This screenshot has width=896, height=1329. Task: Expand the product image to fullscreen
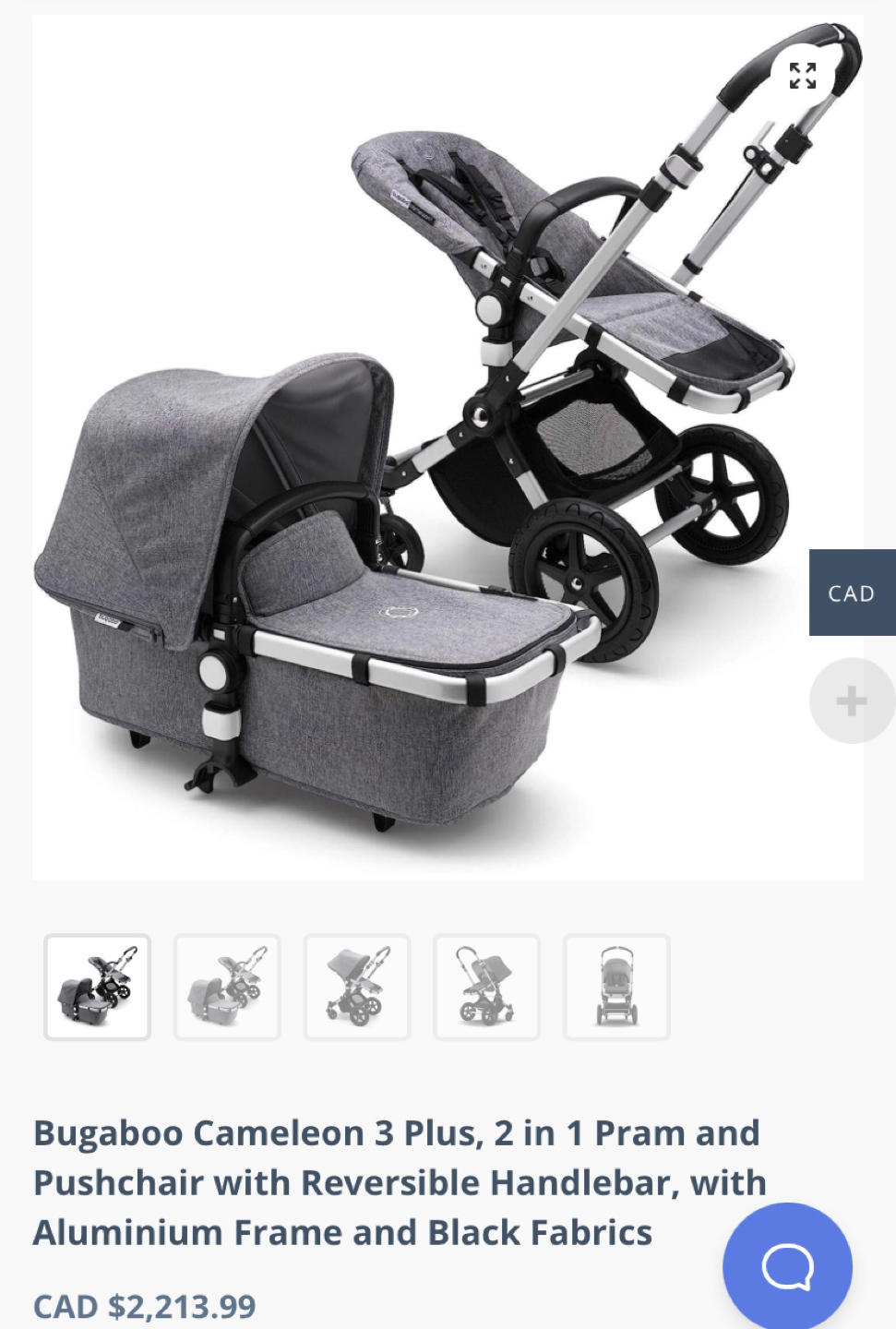point(802,76)
